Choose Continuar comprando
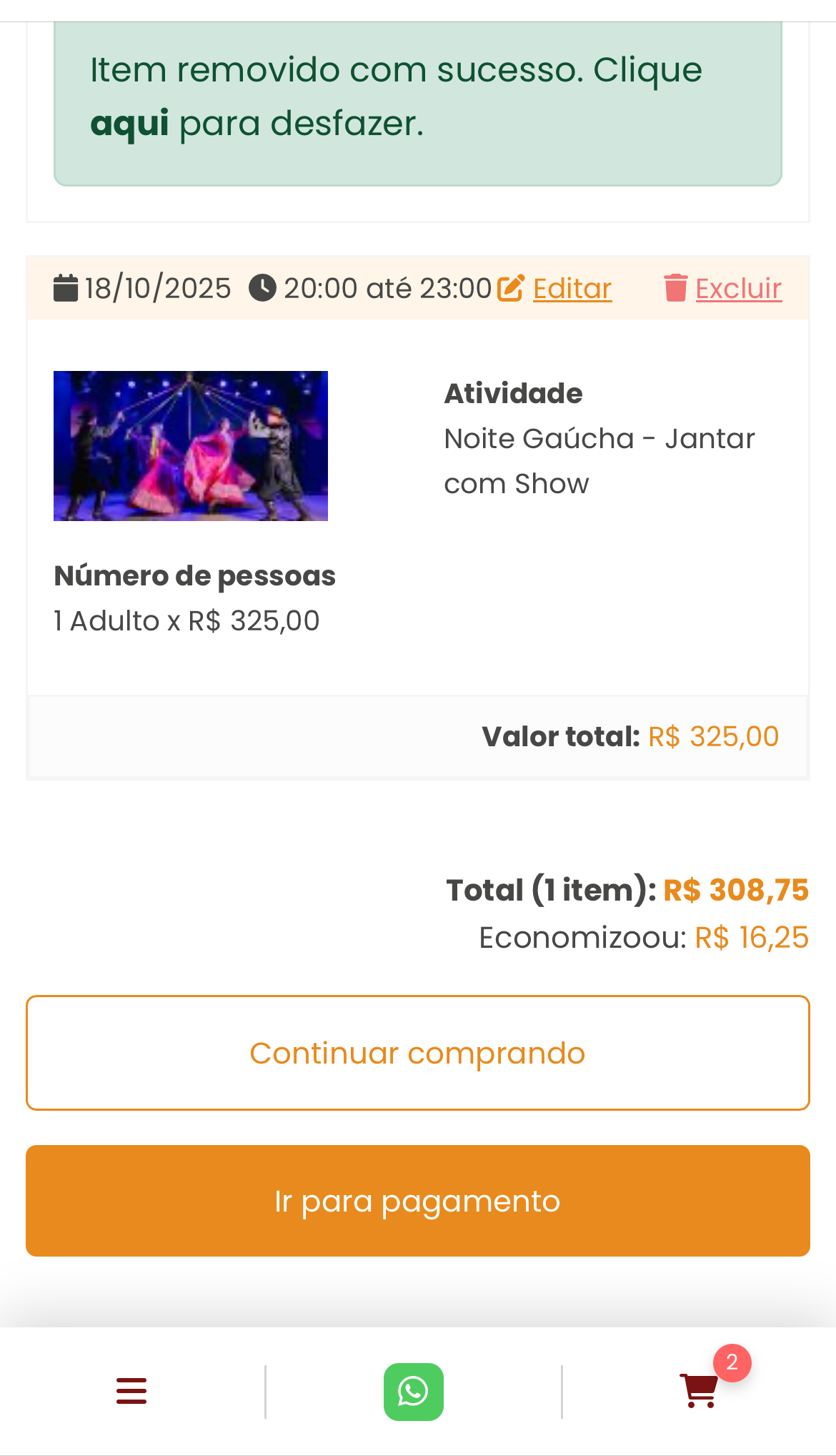The height and width of the screenshot is (1456, 836). click(418, 1053)
